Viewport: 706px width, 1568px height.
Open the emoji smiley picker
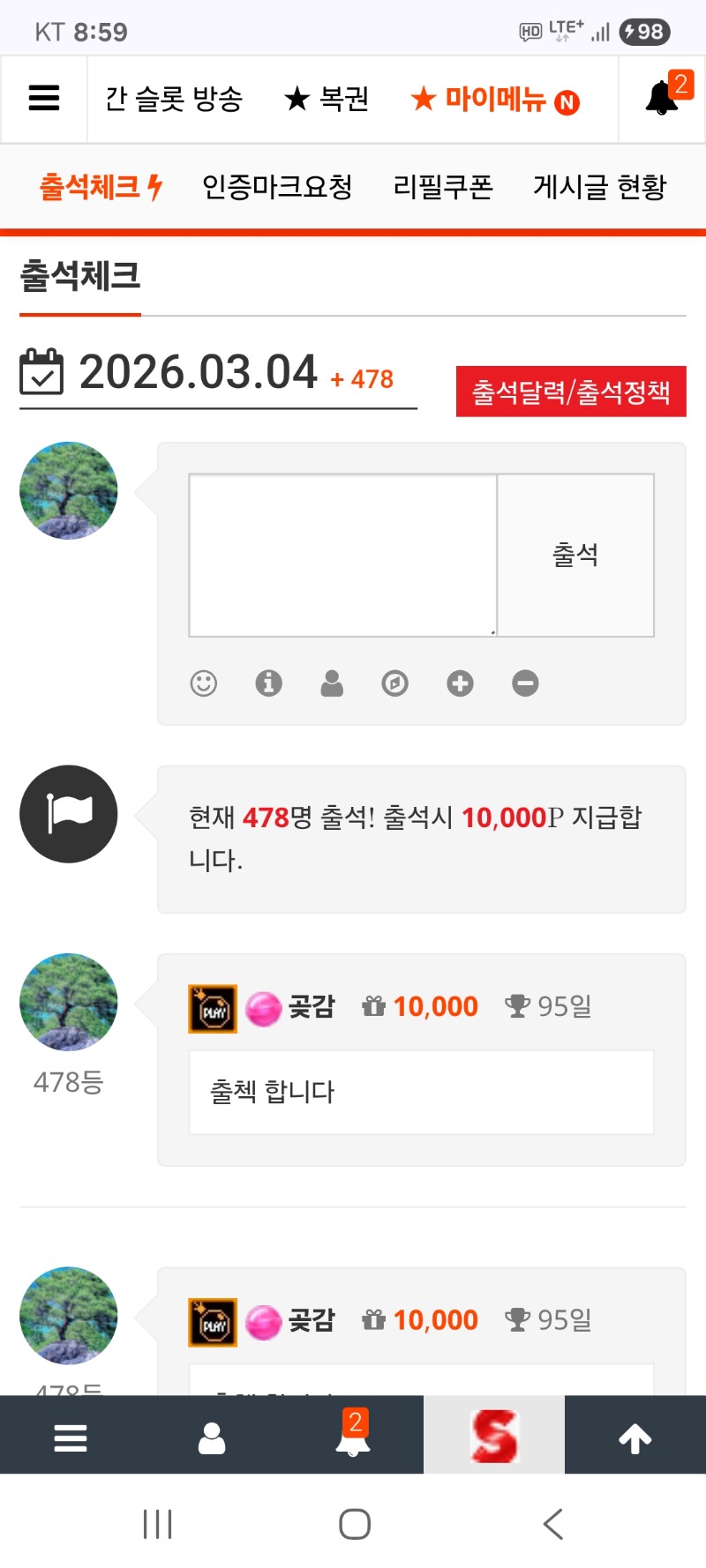(204, 683)
